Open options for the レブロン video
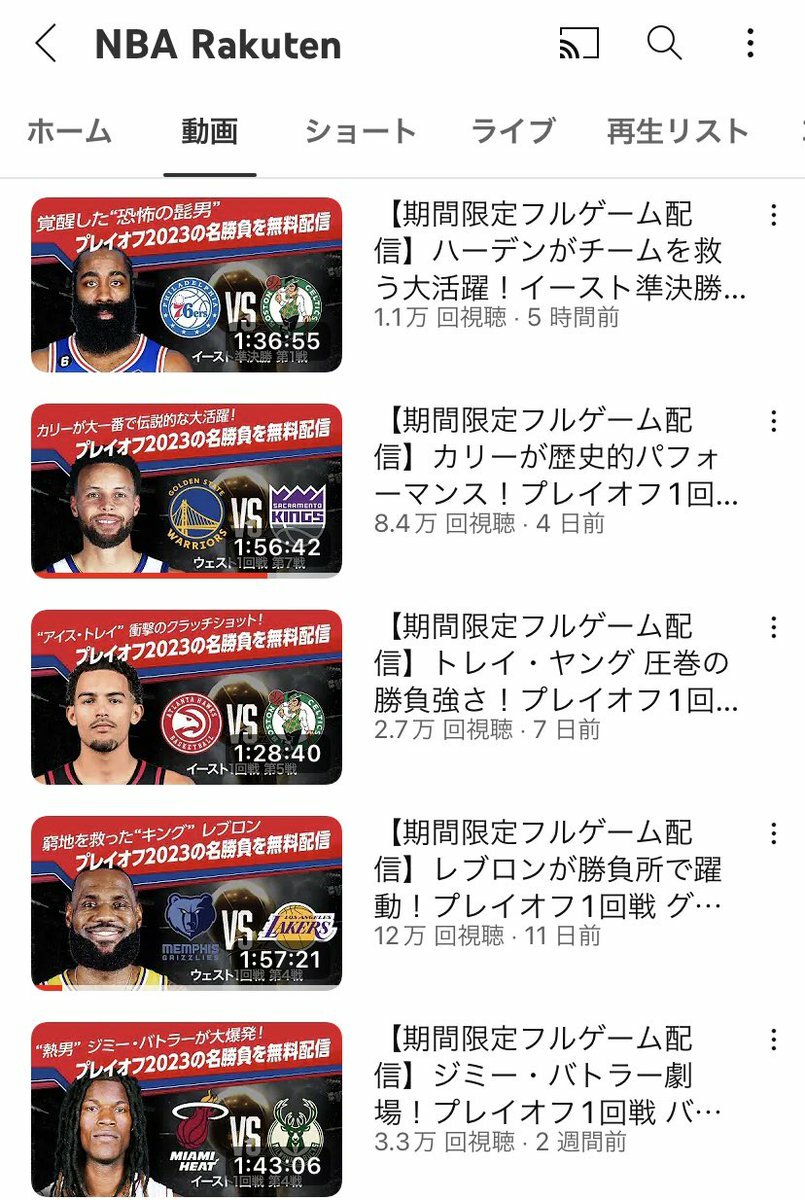 coord(773,833)
